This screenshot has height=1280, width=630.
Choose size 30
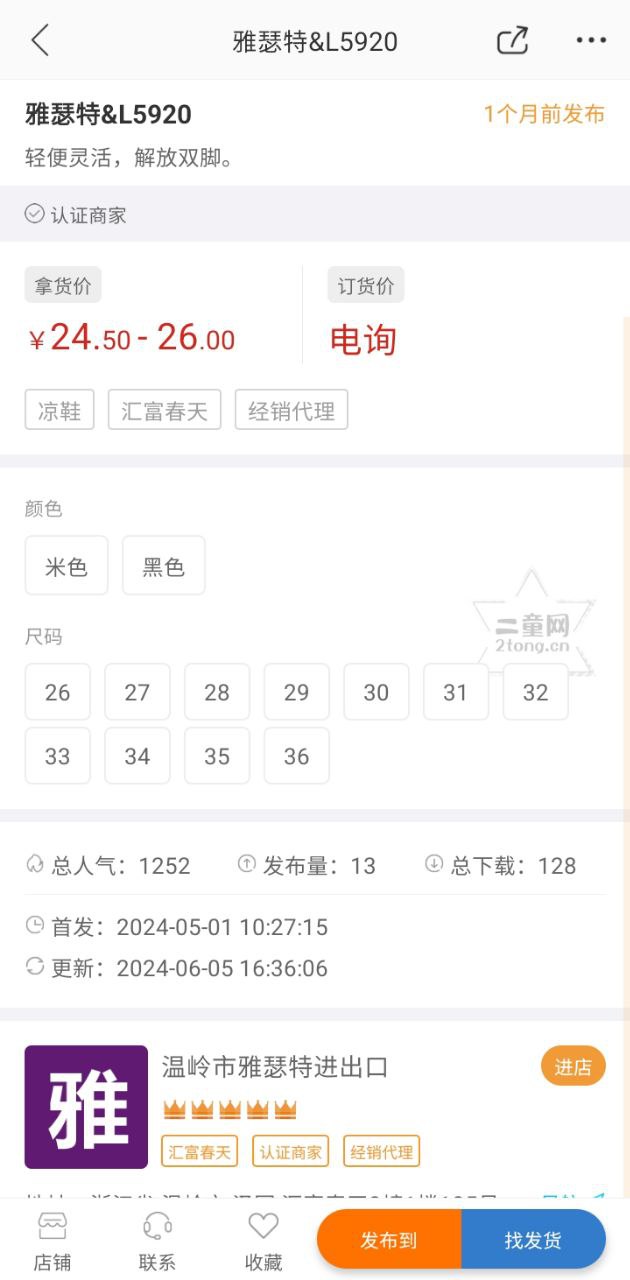(376, 692)
